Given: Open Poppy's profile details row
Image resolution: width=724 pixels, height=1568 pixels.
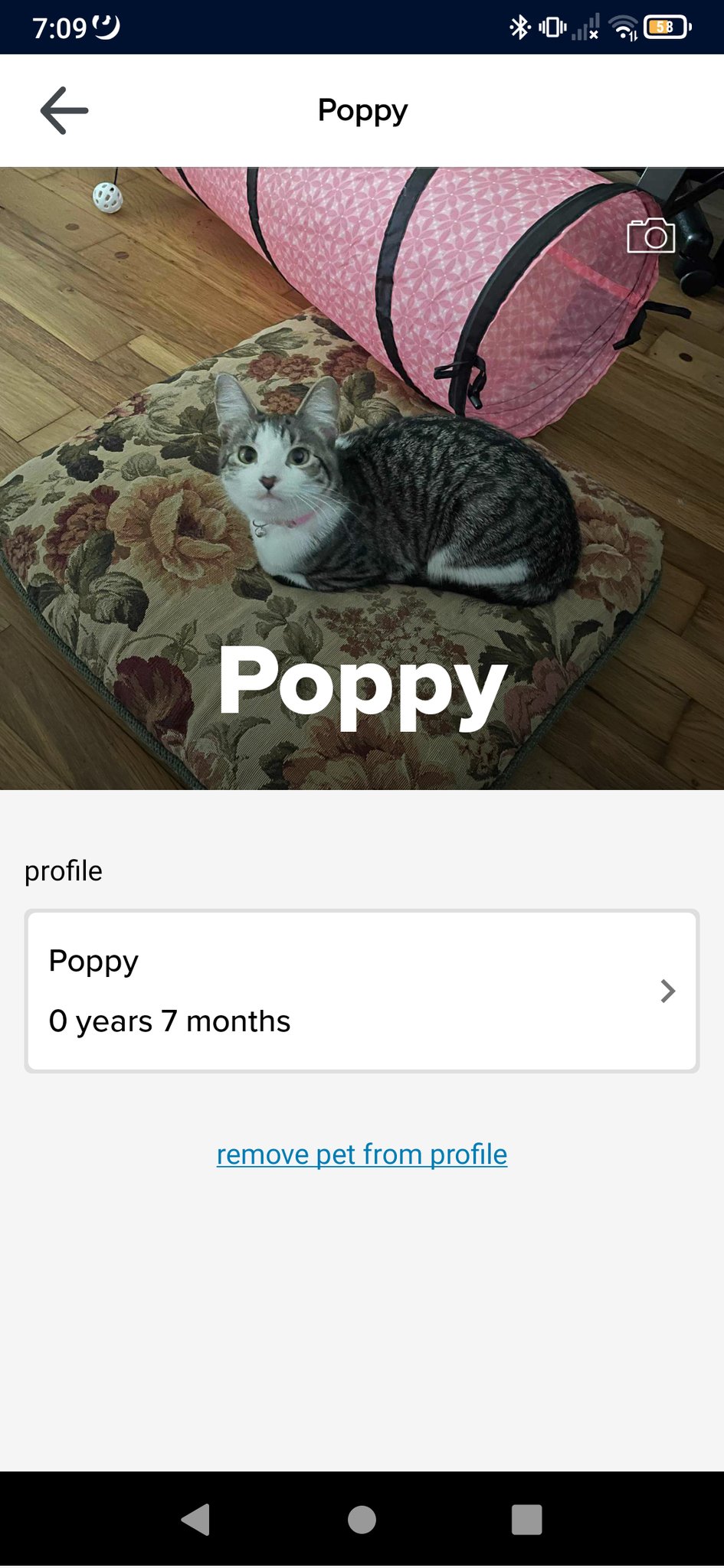Looking at the screenshot, I should (362, 991).
